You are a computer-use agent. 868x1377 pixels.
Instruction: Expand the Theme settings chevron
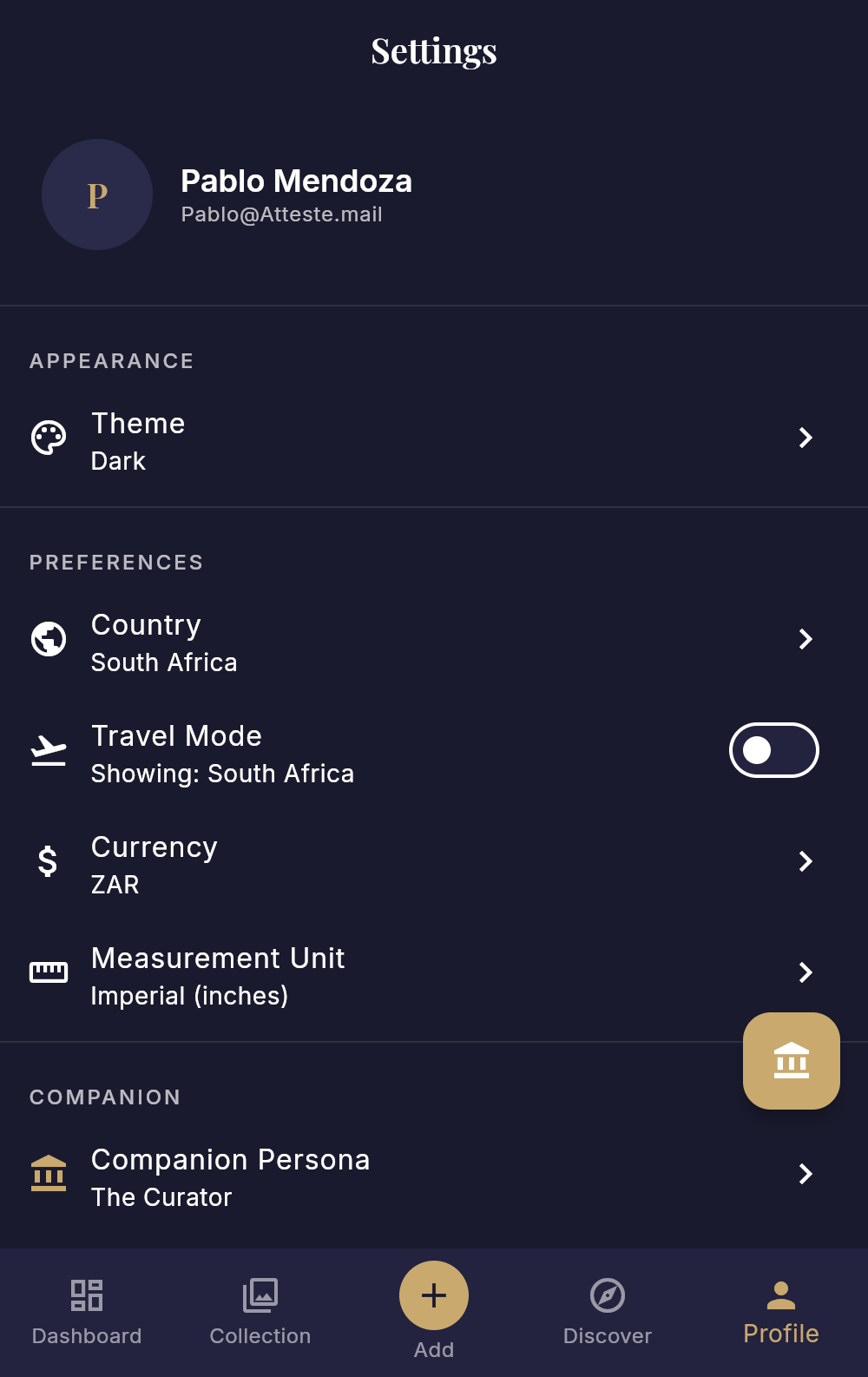[x=807, y=438]
